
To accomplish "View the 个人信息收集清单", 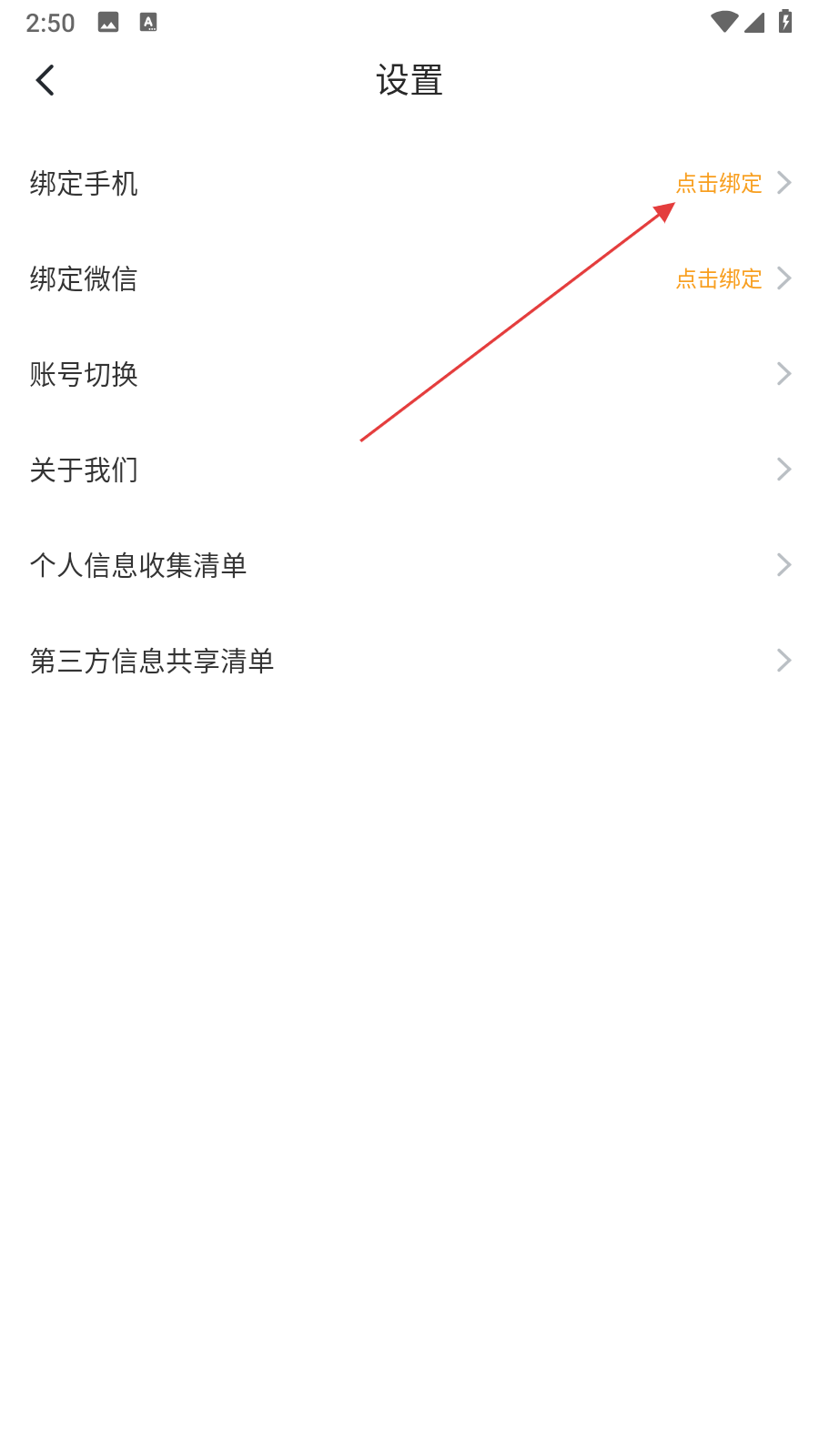I will coord(409,565).
